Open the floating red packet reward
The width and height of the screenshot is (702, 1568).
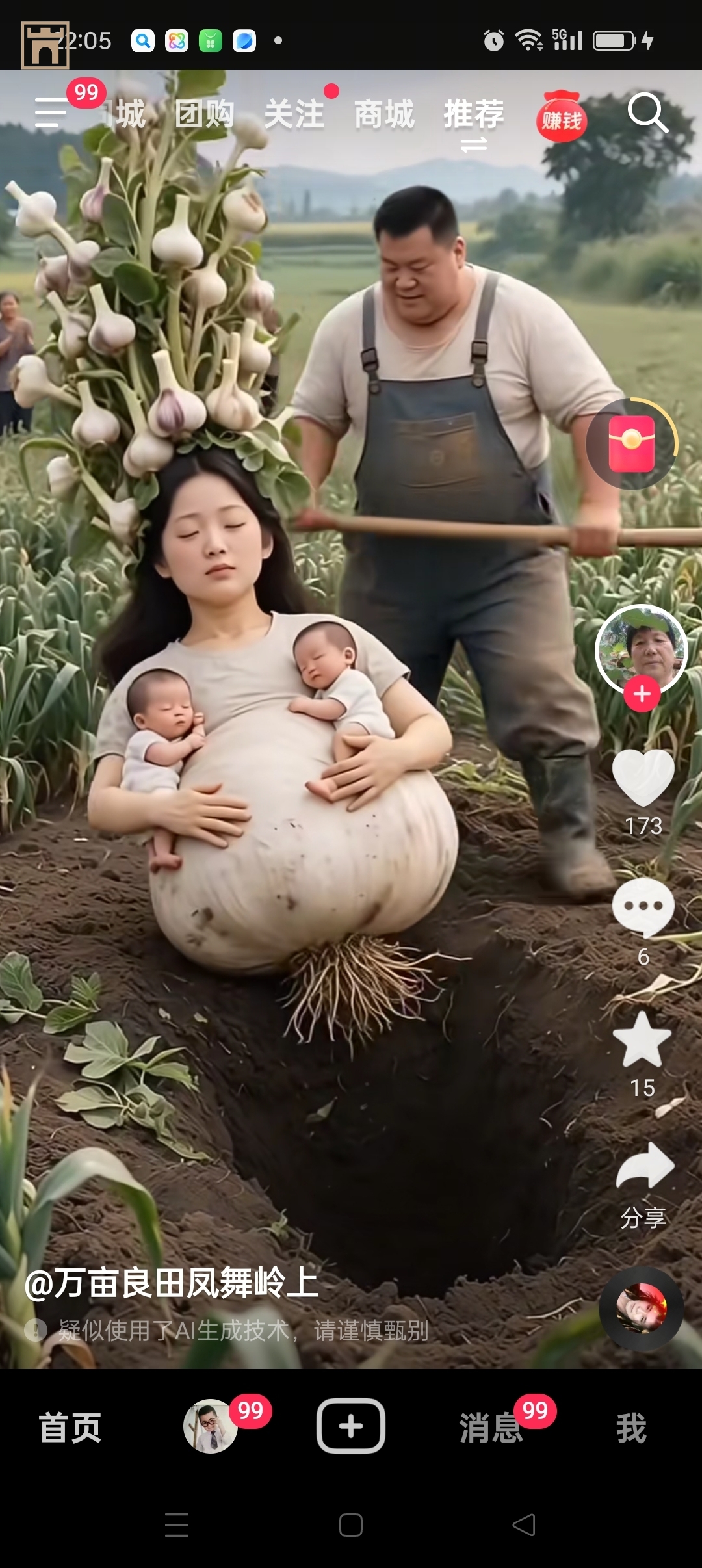click(631, 443)
